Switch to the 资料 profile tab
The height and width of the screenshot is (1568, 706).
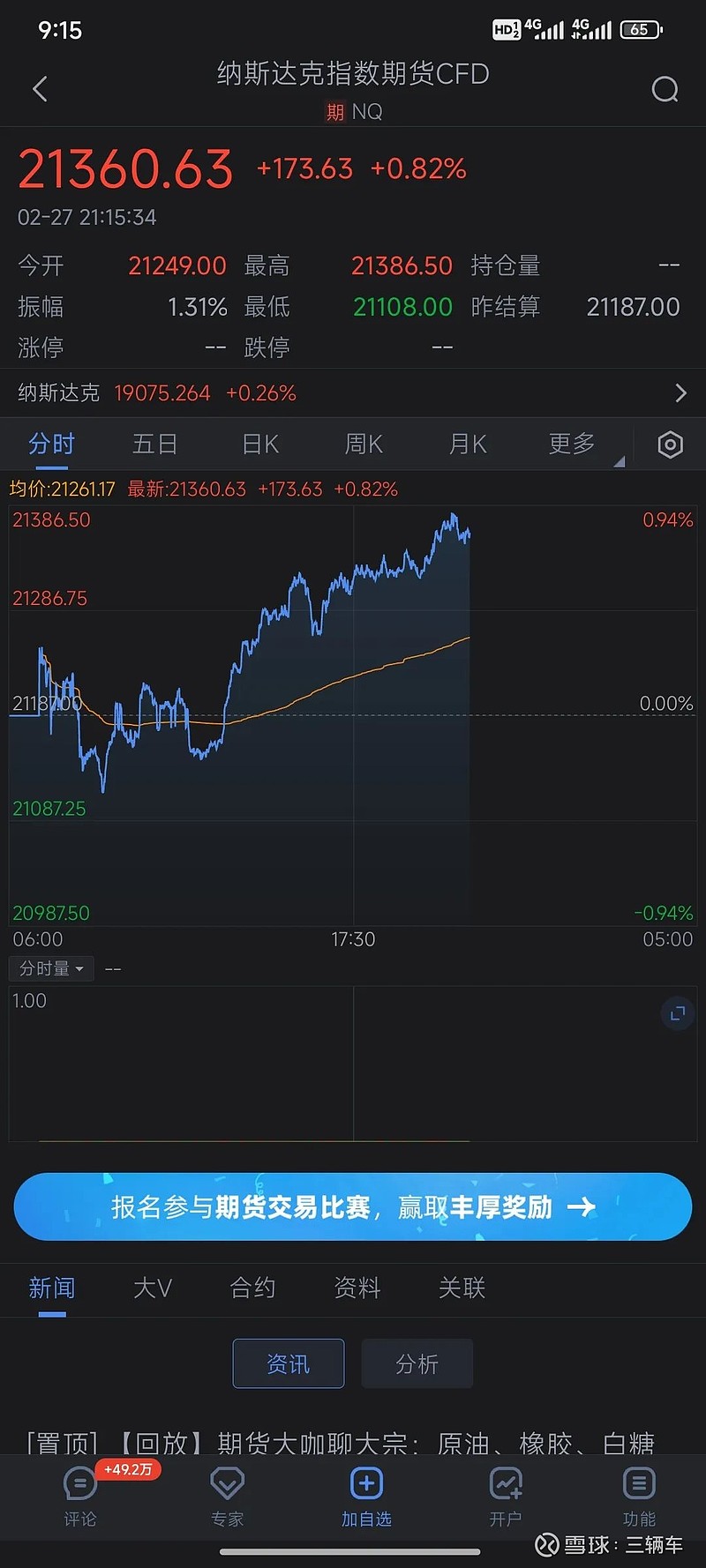[356, 1288]
